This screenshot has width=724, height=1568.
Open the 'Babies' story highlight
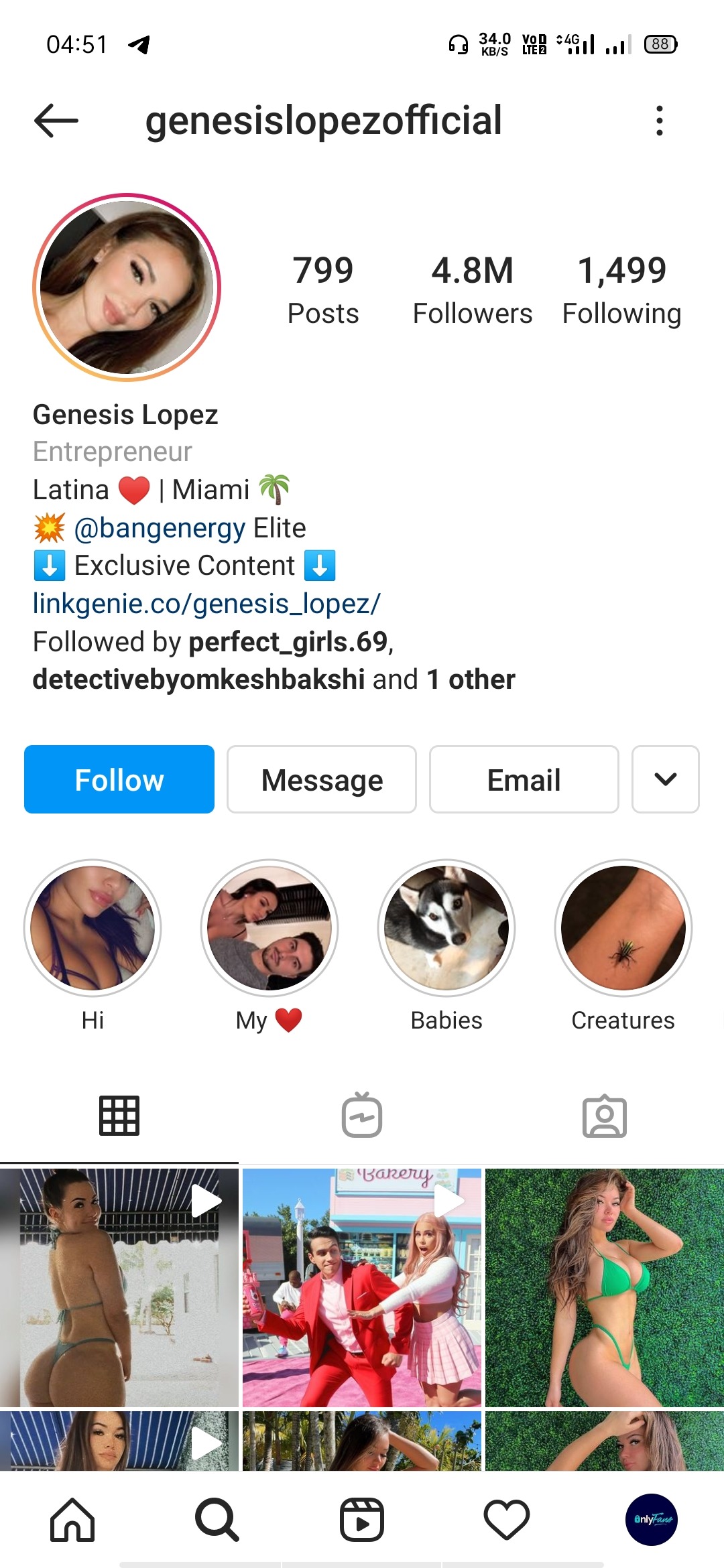pyautogui.click(x=446, y=928)
